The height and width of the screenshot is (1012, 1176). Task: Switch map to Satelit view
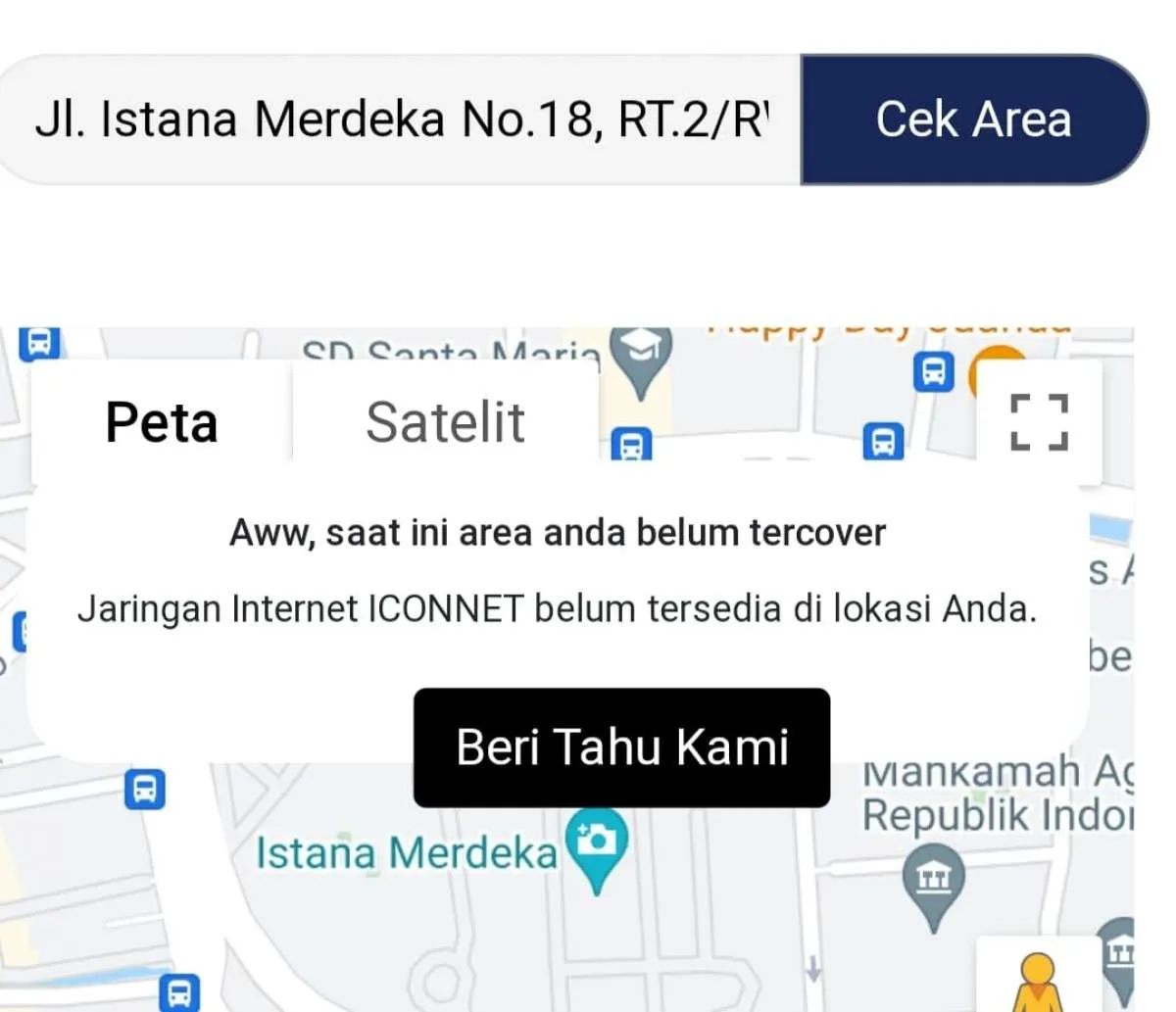click(446, 422)
